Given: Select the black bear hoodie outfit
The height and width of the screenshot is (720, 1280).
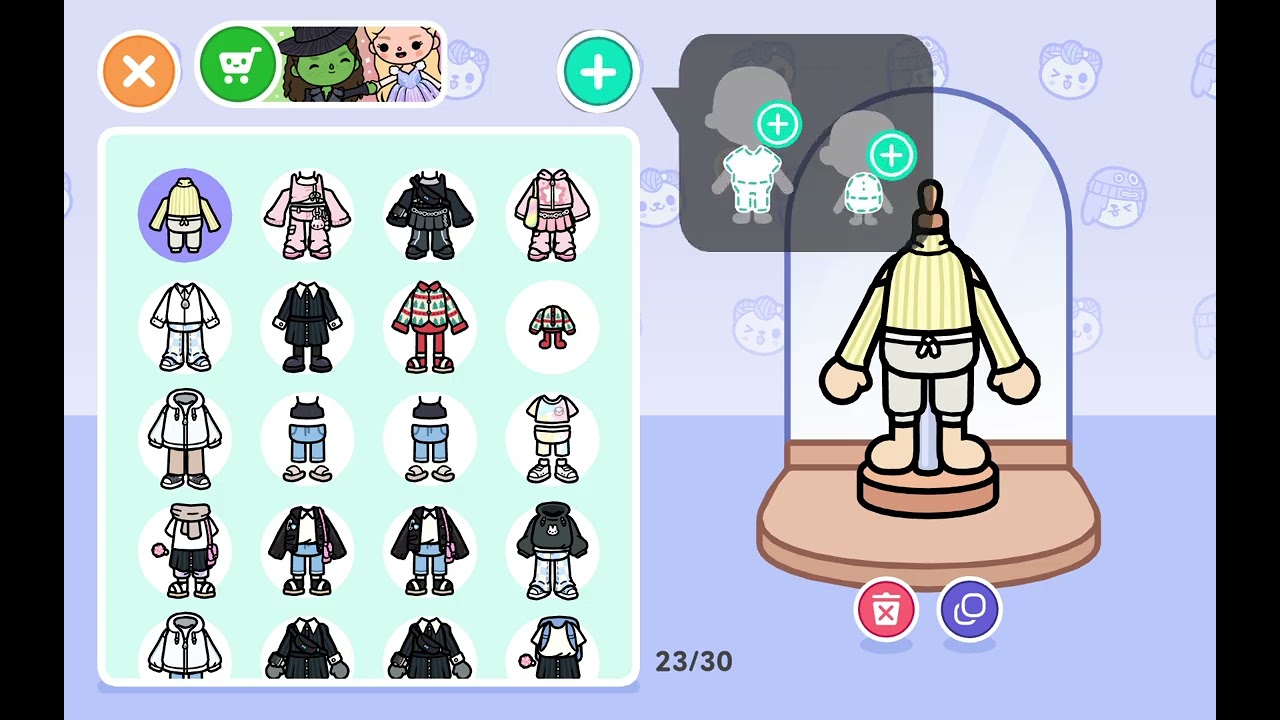Looking at the screenshot, I should click(552, 551).
